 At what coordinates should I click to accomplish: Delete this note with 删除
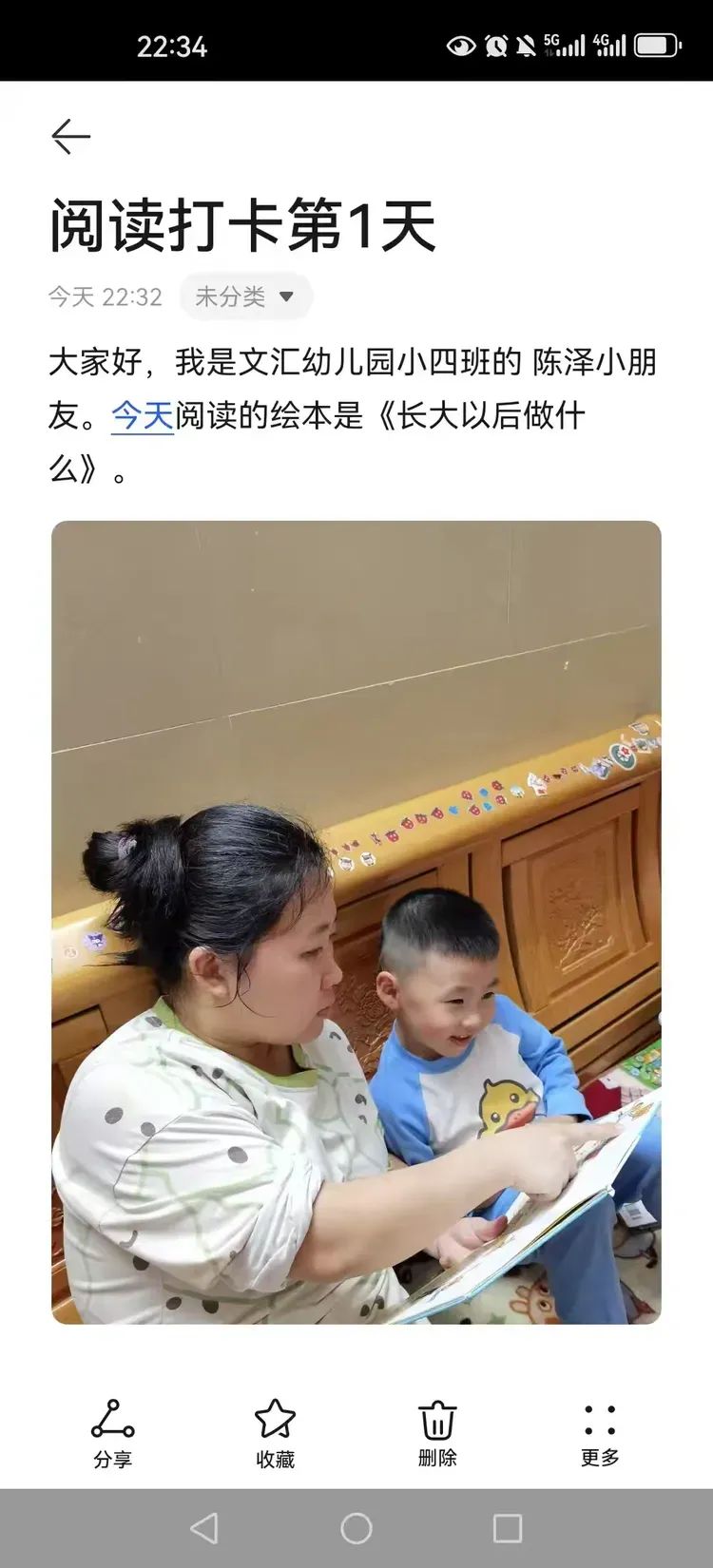[437, 1434]
